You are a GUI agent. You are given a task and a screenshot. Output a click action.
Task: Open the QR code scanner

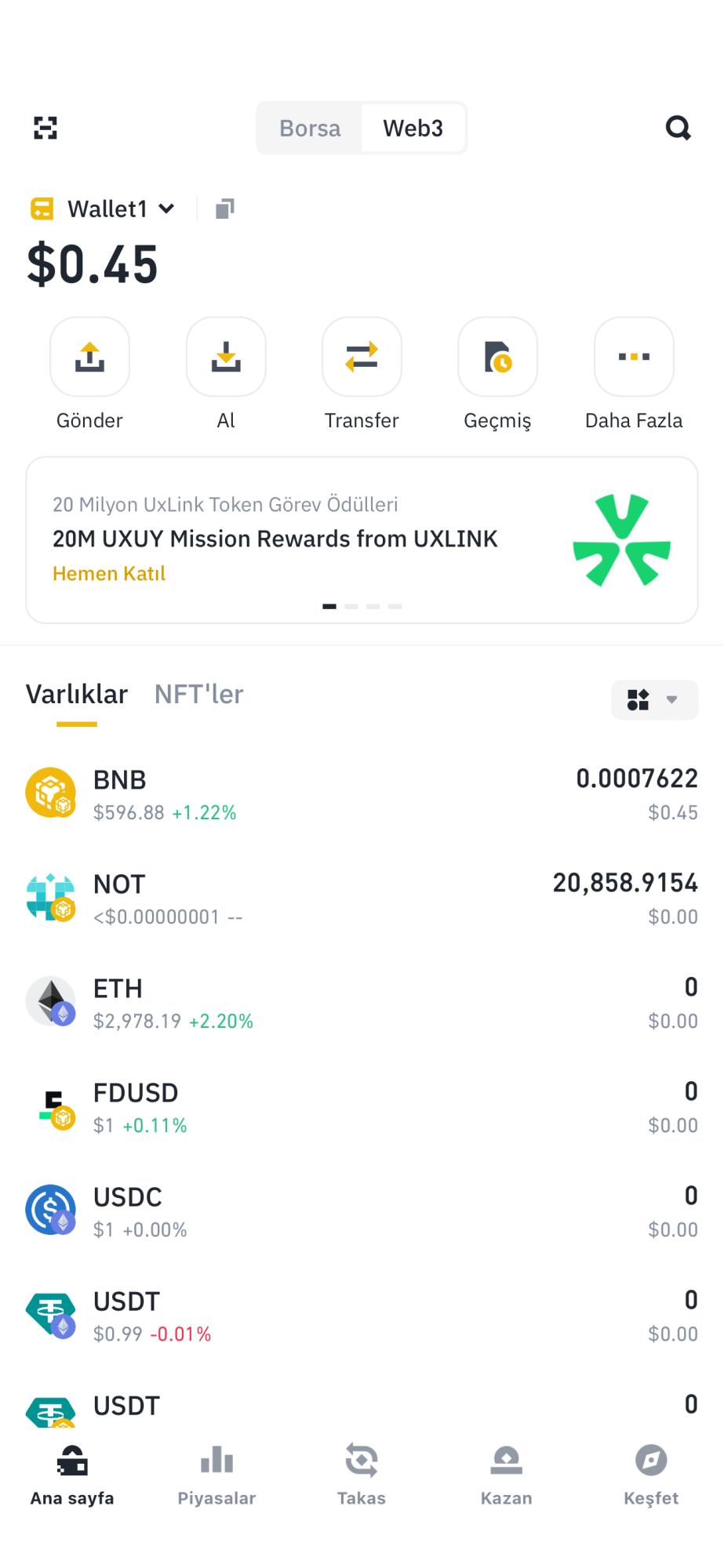tap(45, 128)
